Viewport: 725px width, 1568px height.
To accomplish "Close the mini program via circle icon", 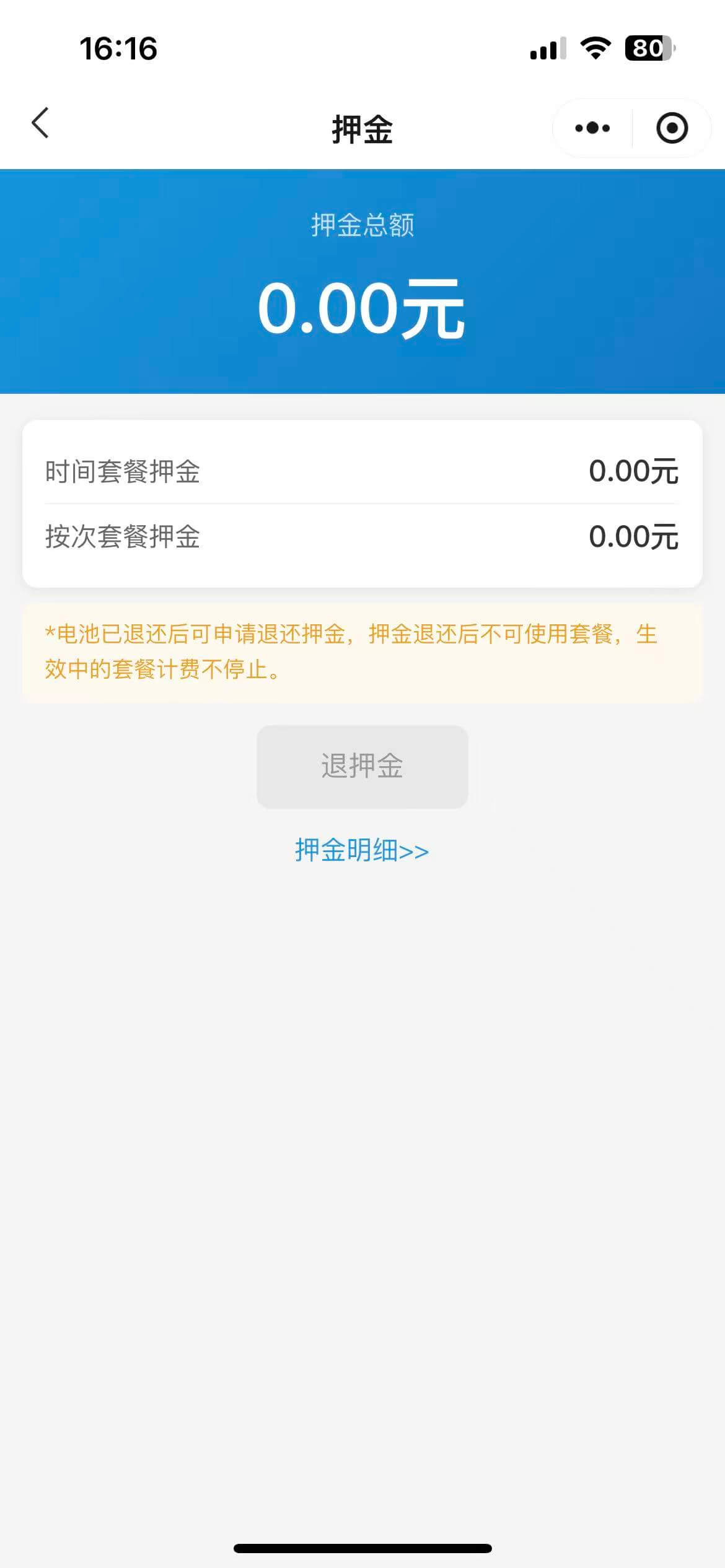I will point(672,128).
